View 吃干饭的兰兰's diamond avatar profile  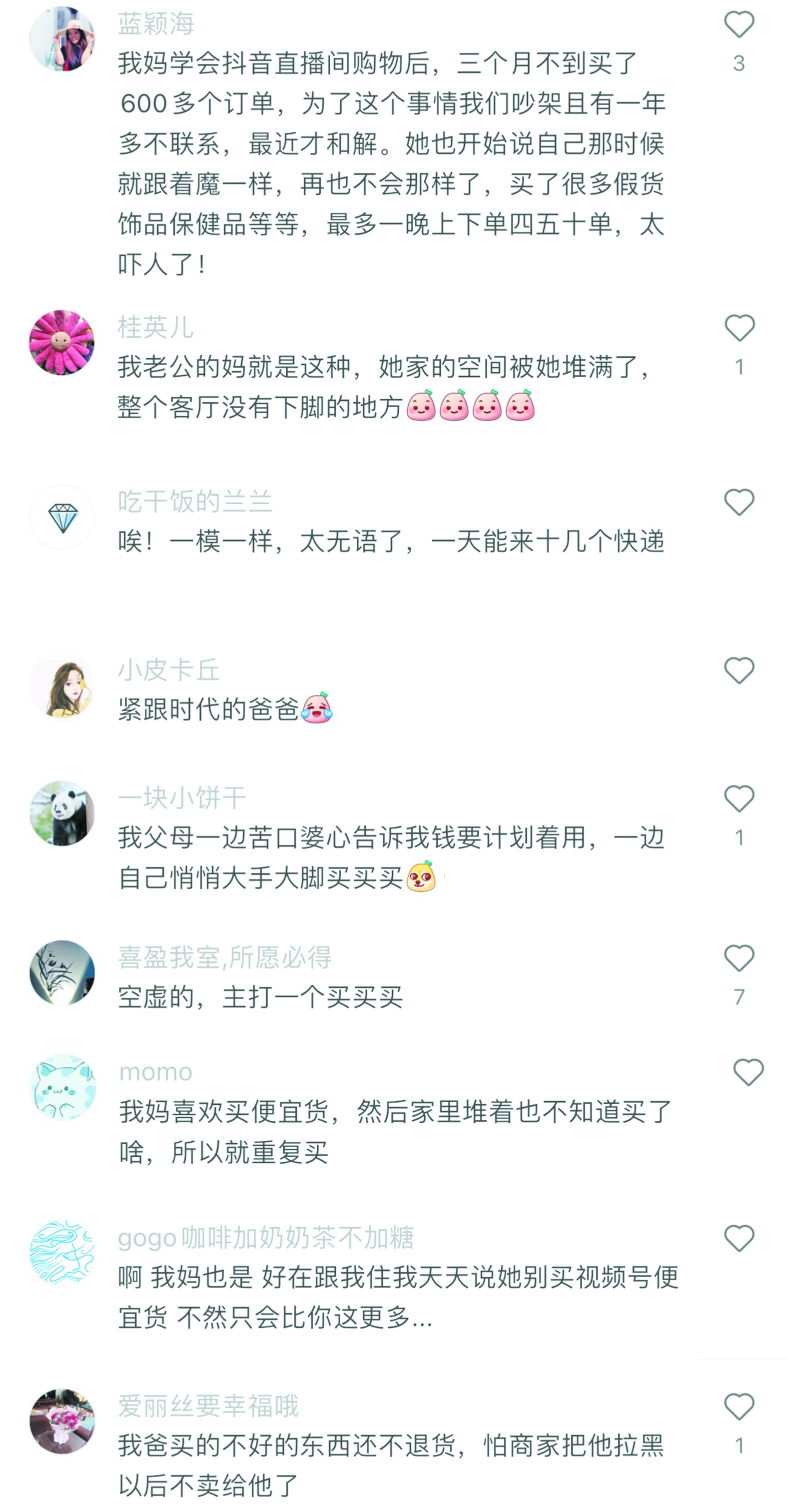tap(62, 517)
